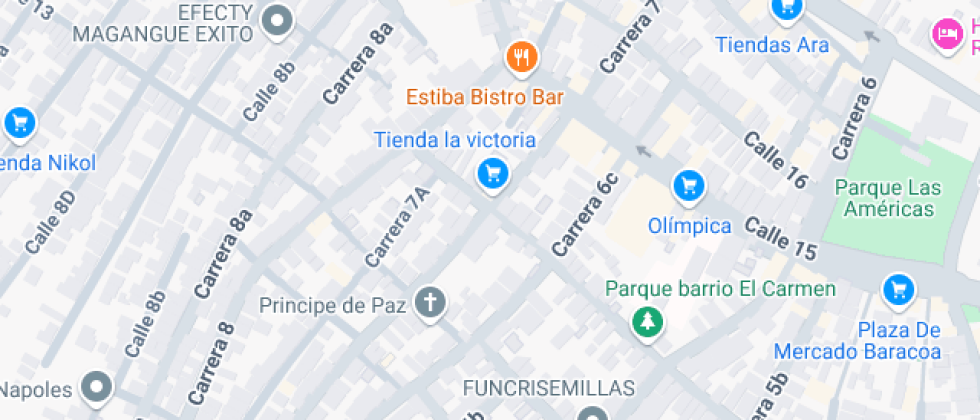Select the Plaza De Mercado Baracoa pin

click(898, 291)
